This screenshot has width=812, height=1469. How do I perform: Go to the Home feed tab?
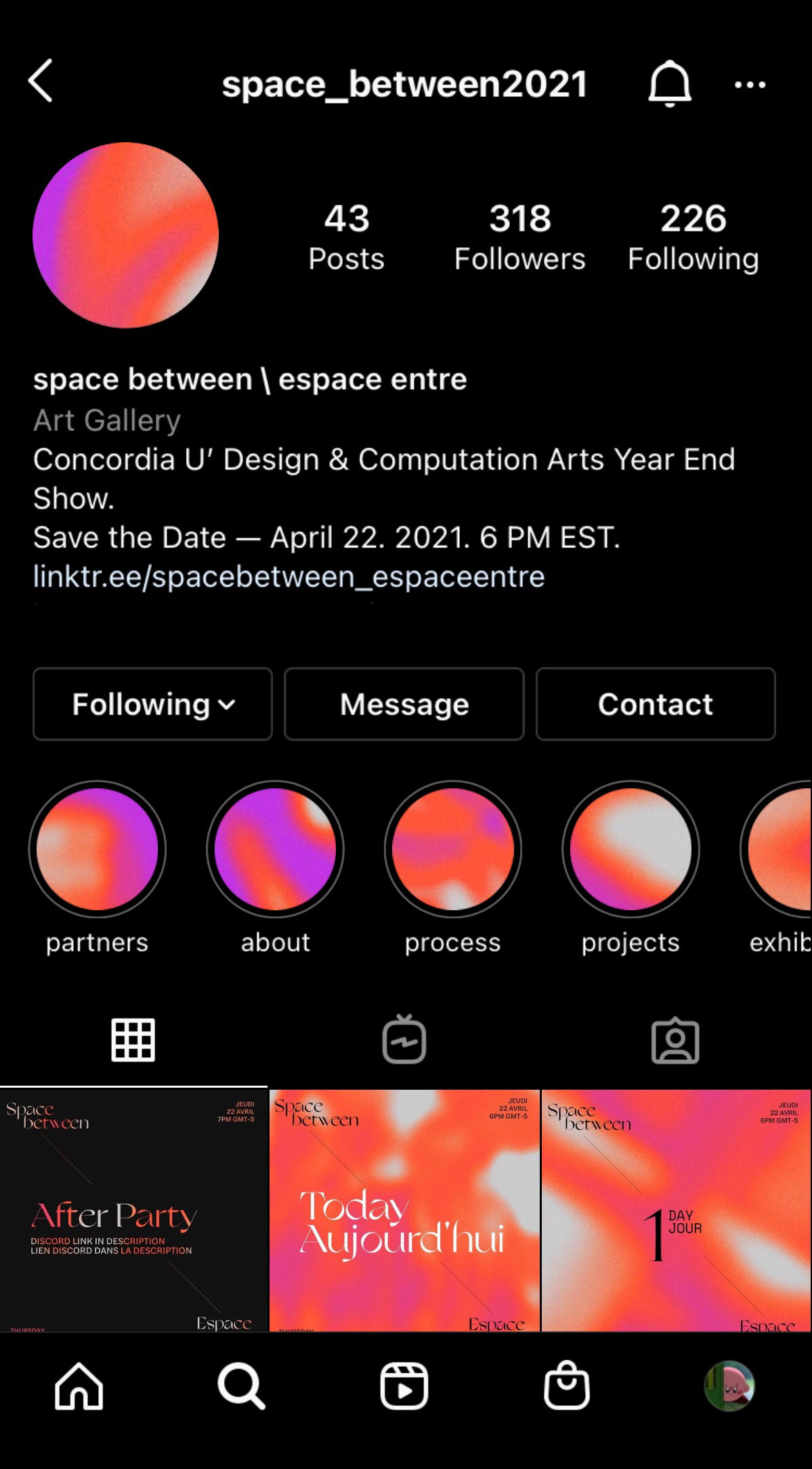(x=79, y=1386)
